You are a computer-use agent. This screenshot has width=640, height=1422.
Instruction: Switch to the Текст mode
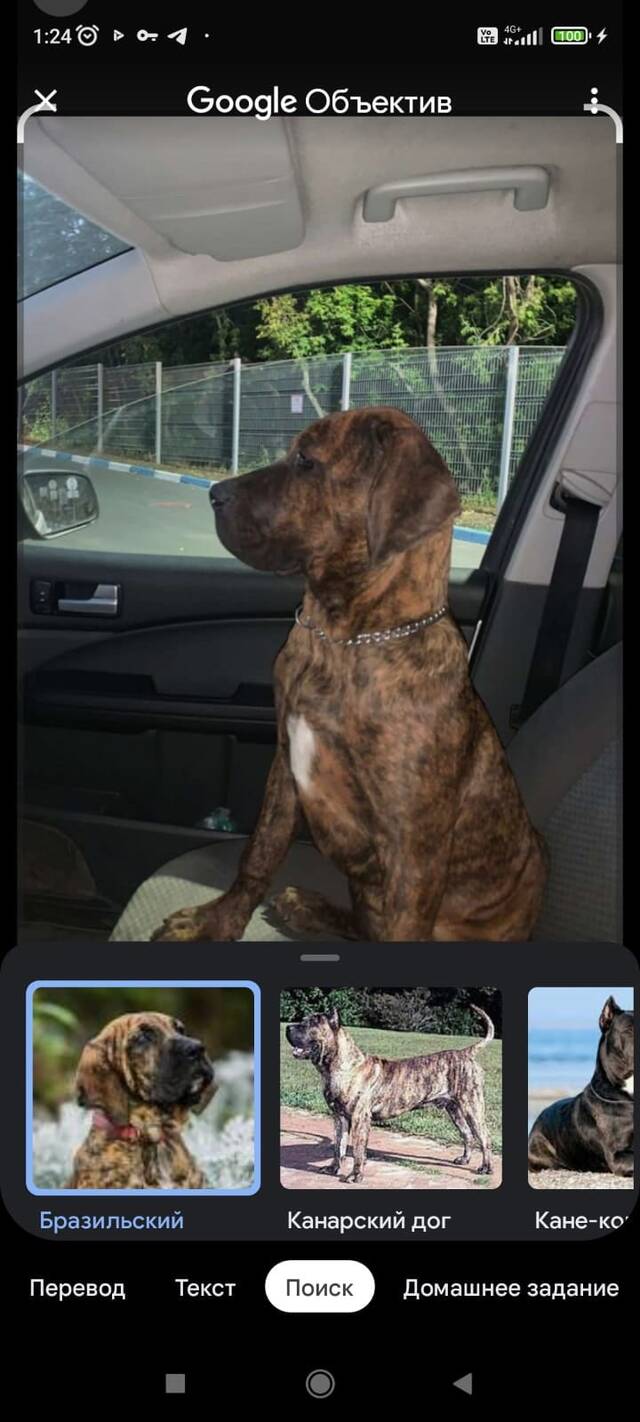[x=205, y=1288]
